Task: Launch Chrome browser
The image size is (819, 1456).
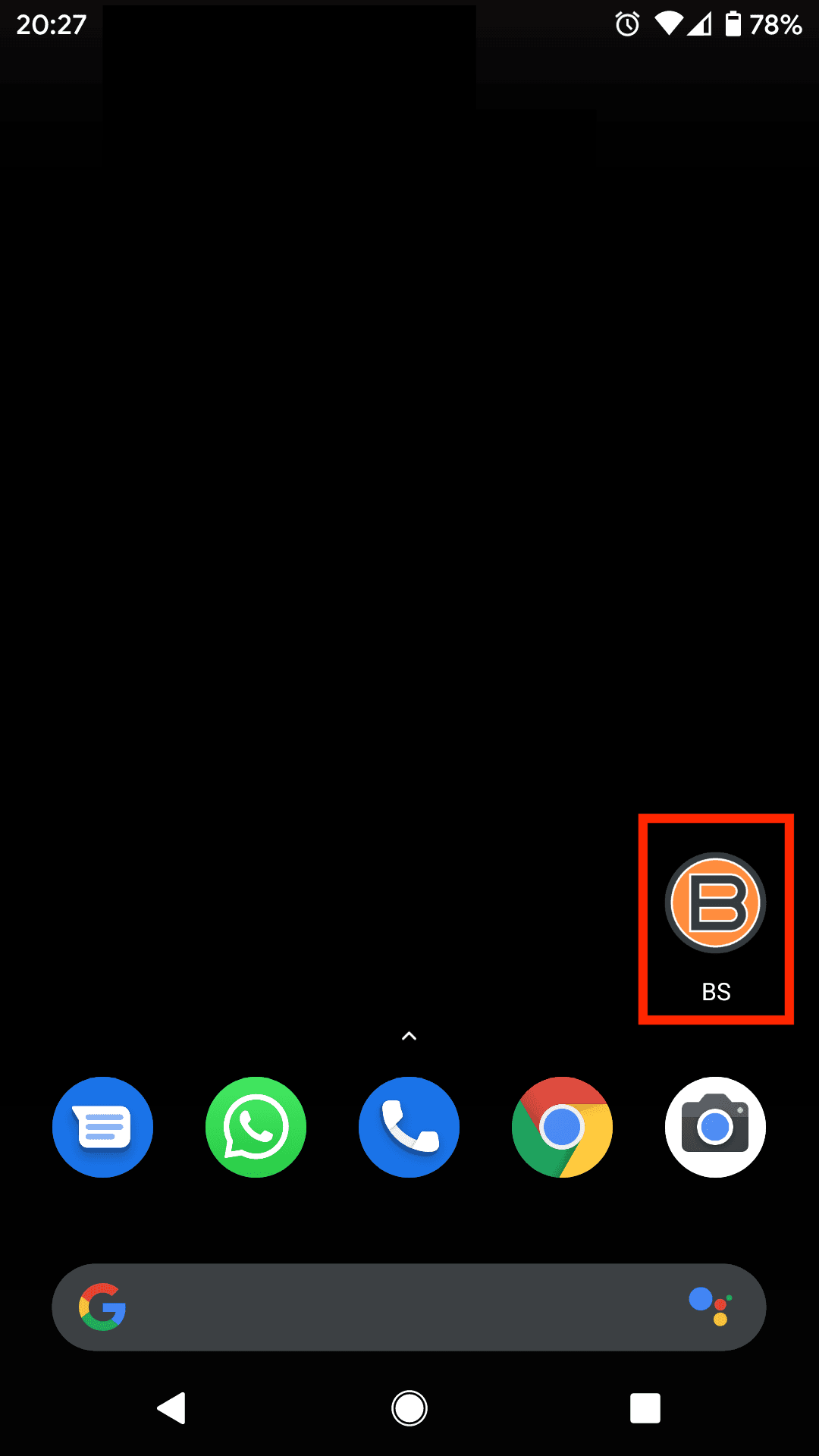Action: [562, 1127]
